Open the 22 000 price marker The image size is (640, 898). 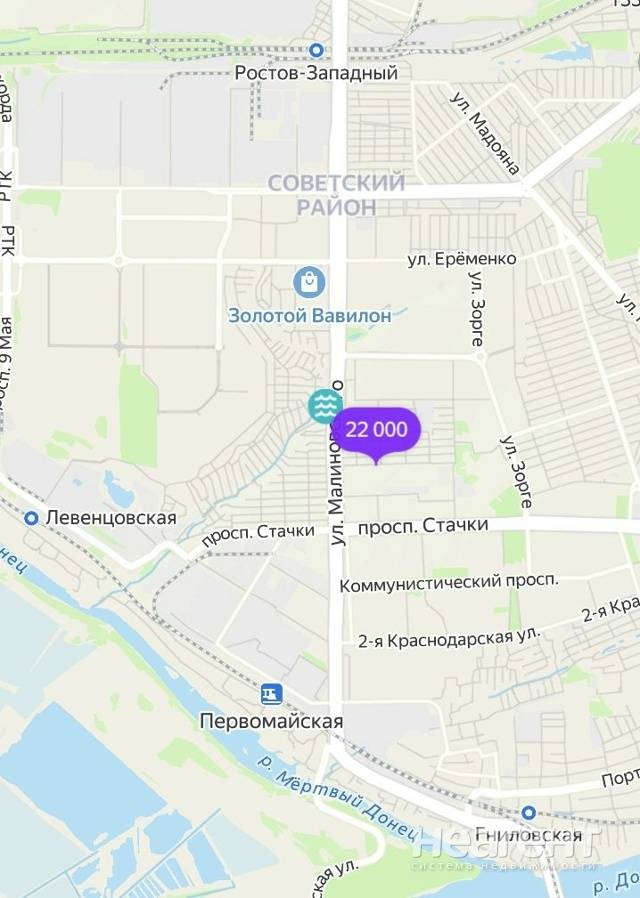click(x=376, y=430)
